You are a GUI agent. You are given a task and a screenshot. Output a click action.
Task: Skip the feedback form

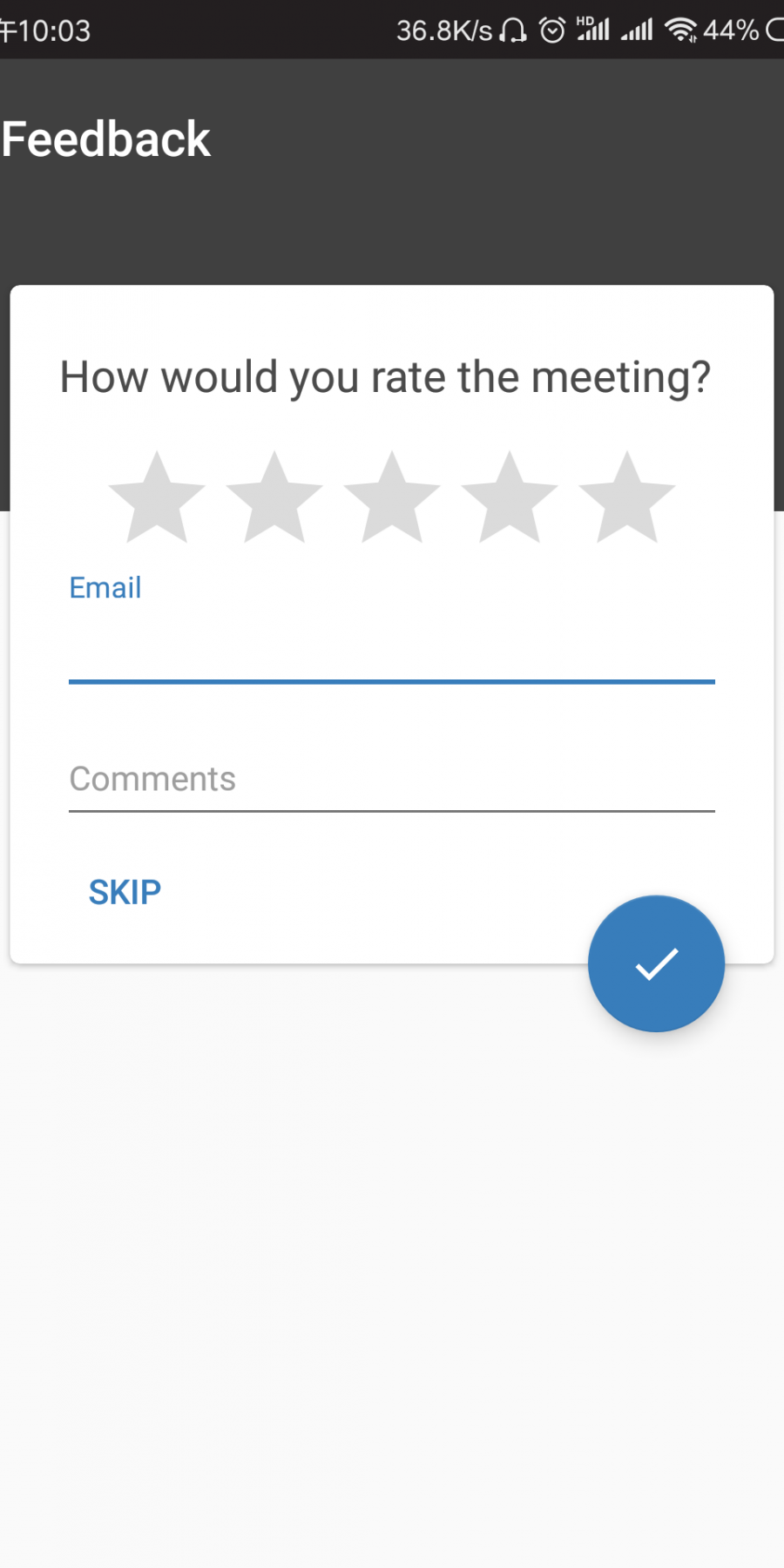point(125,892)
